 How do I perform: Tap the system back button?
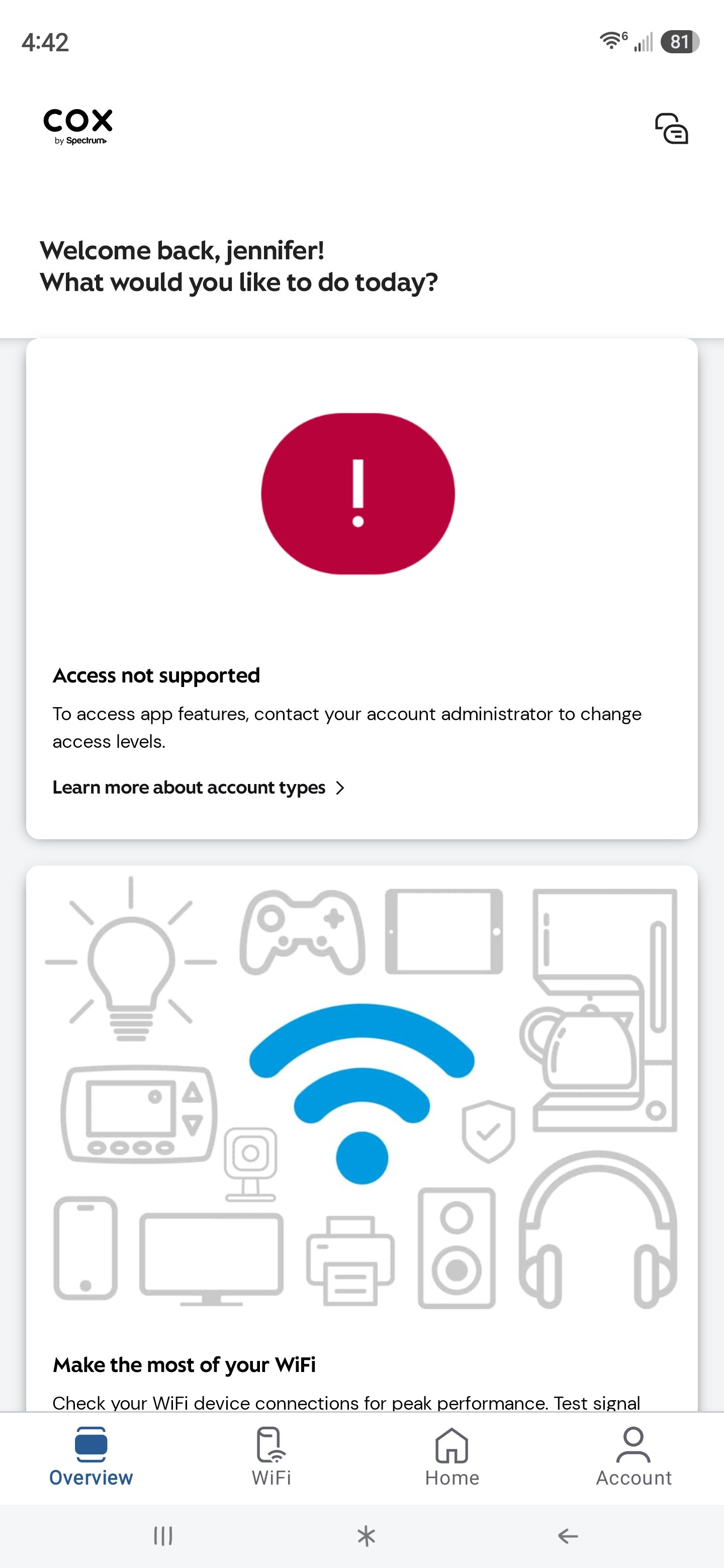pyautogui.click(x=568, y=1536)
